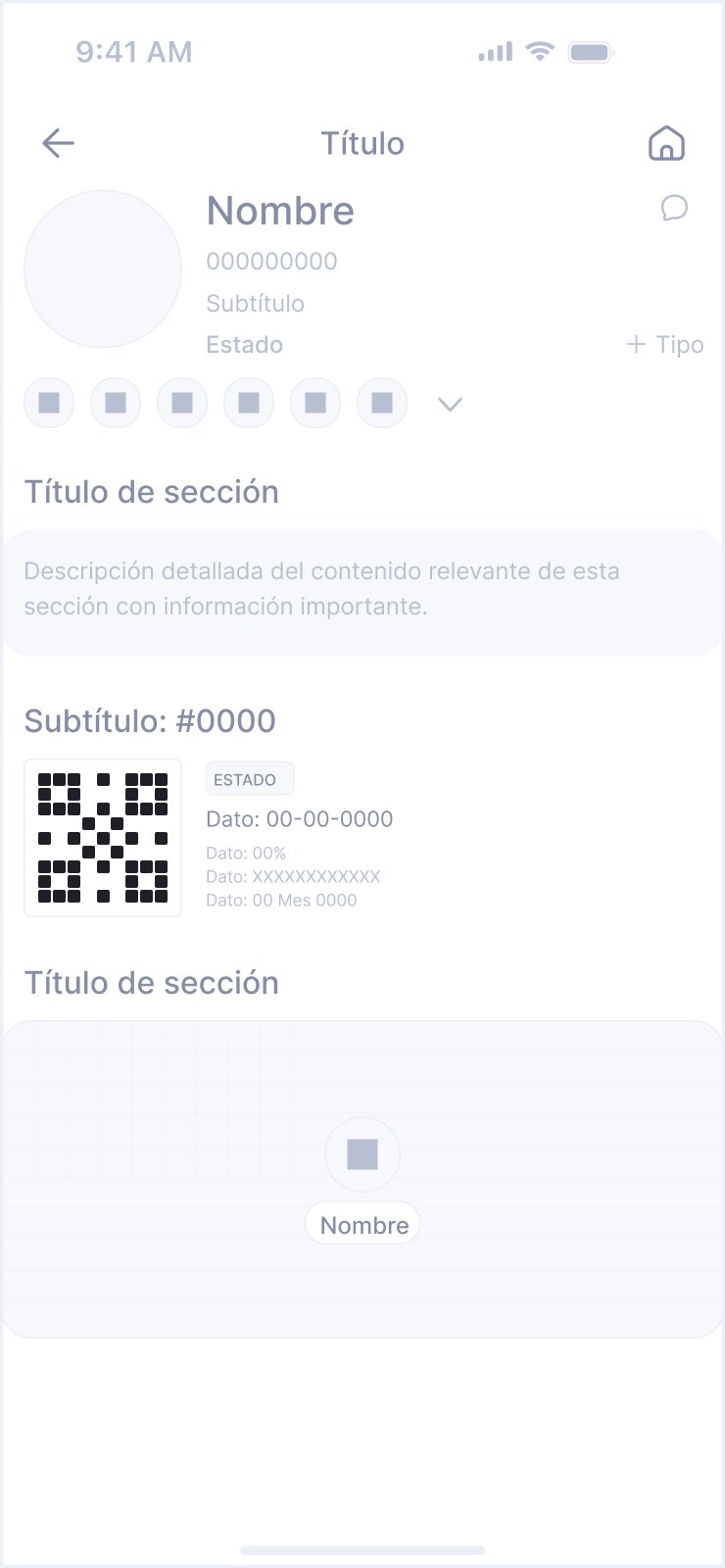This screenshot has height=1568, width=725.
Task: Go back using the arrow icon
Action: pos(58,143)
